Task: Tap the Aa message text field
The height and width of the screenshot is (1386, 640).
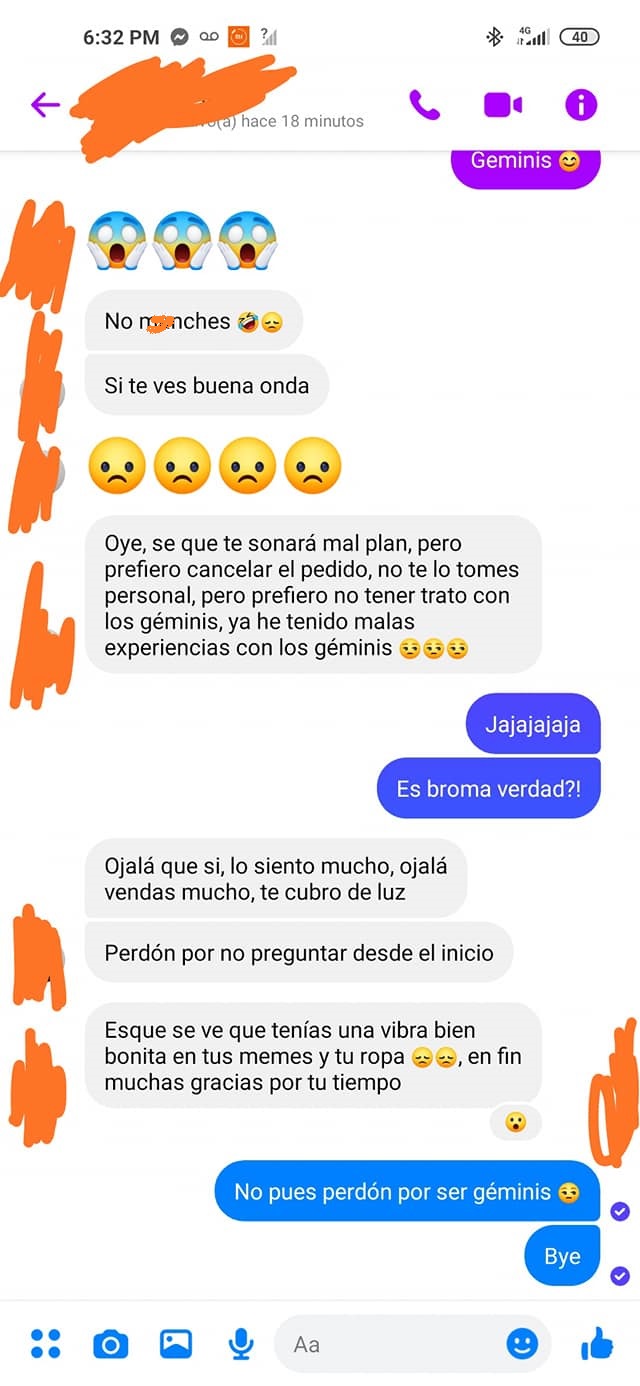Action: point(390,1344)
